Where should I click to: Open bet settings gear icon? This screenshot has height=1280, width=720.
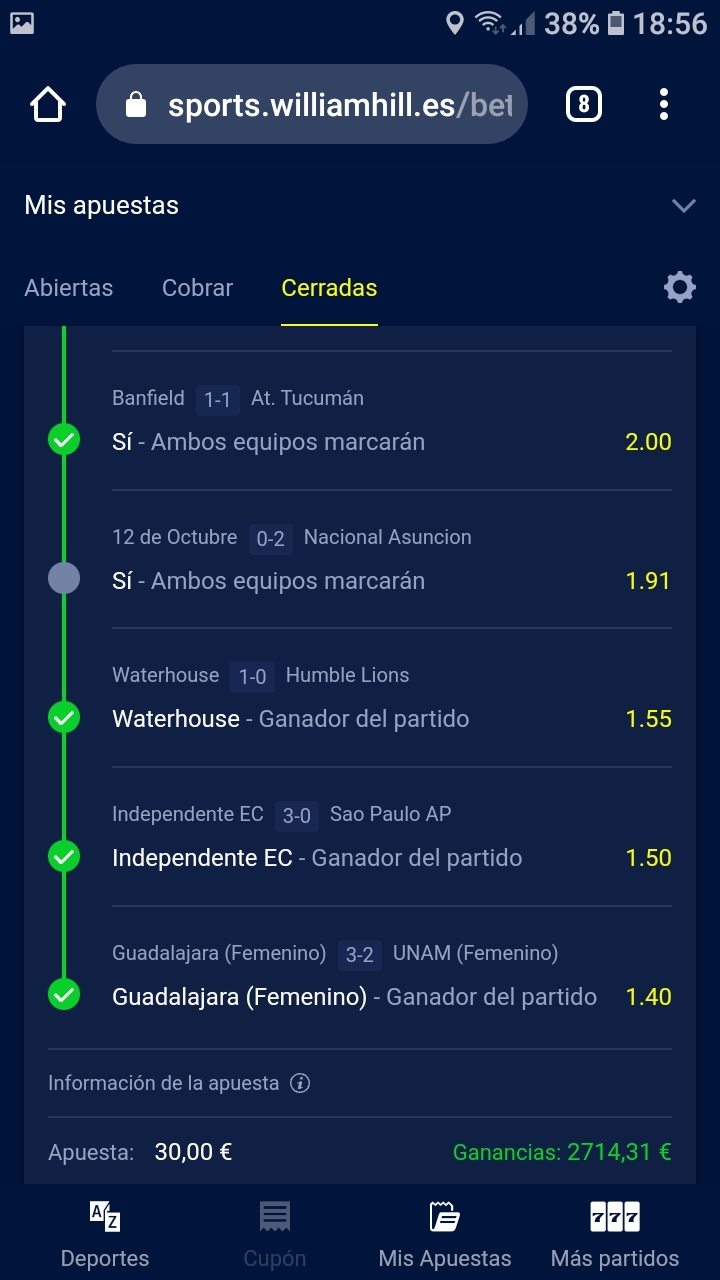(x=680, y=288)
